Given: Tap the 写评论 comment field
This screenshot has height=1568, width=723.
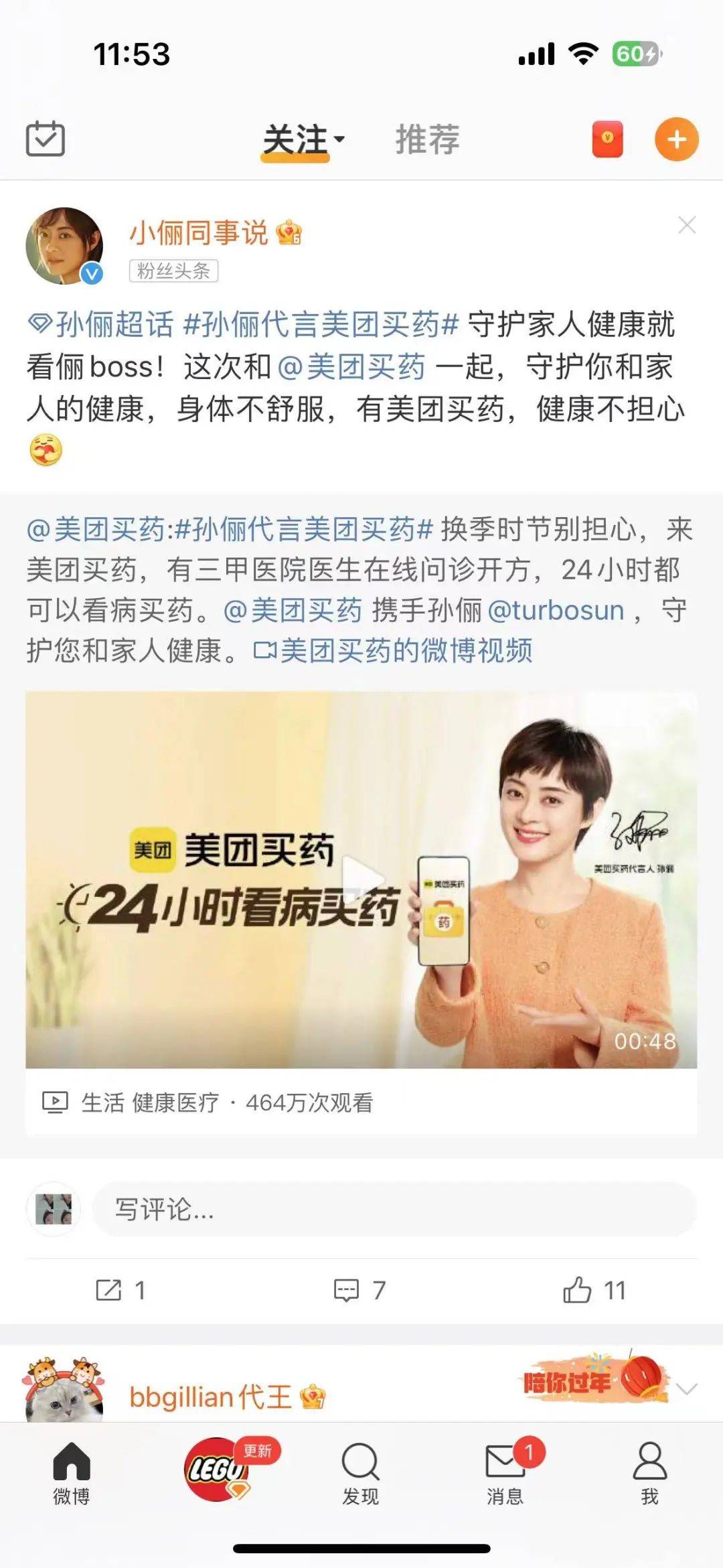Looking at the screenshot, I should 394,1209.
